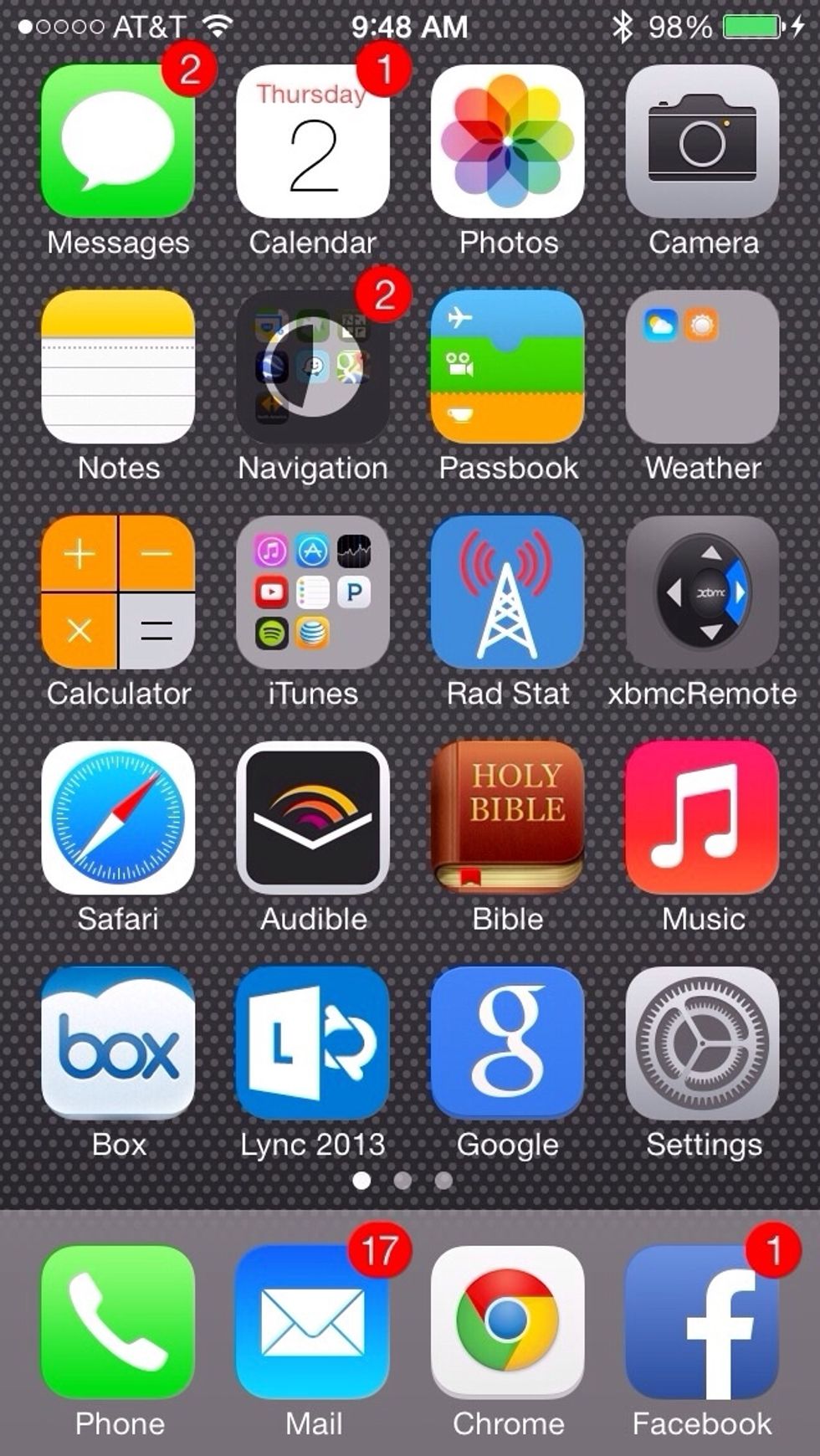Open the Notes app

(117, 368)
